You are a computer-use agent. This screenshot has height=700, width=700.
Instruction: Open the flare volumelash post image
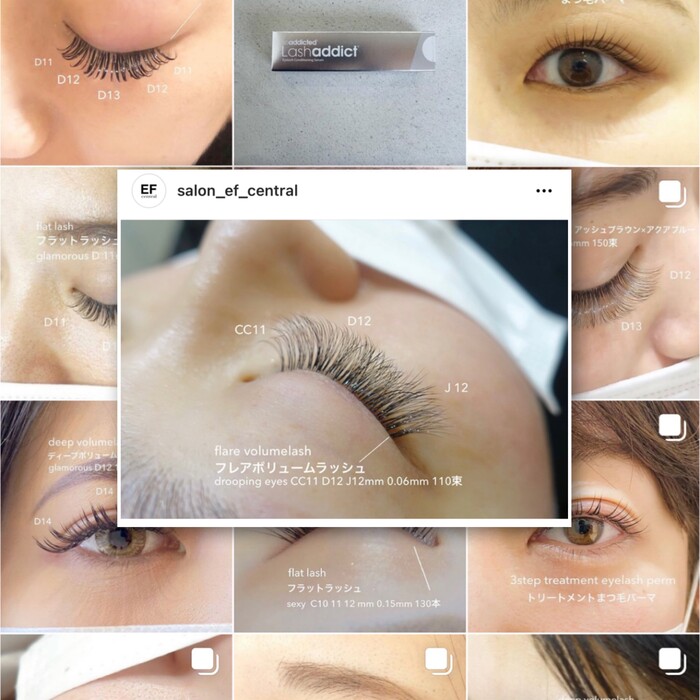(344, 370)
